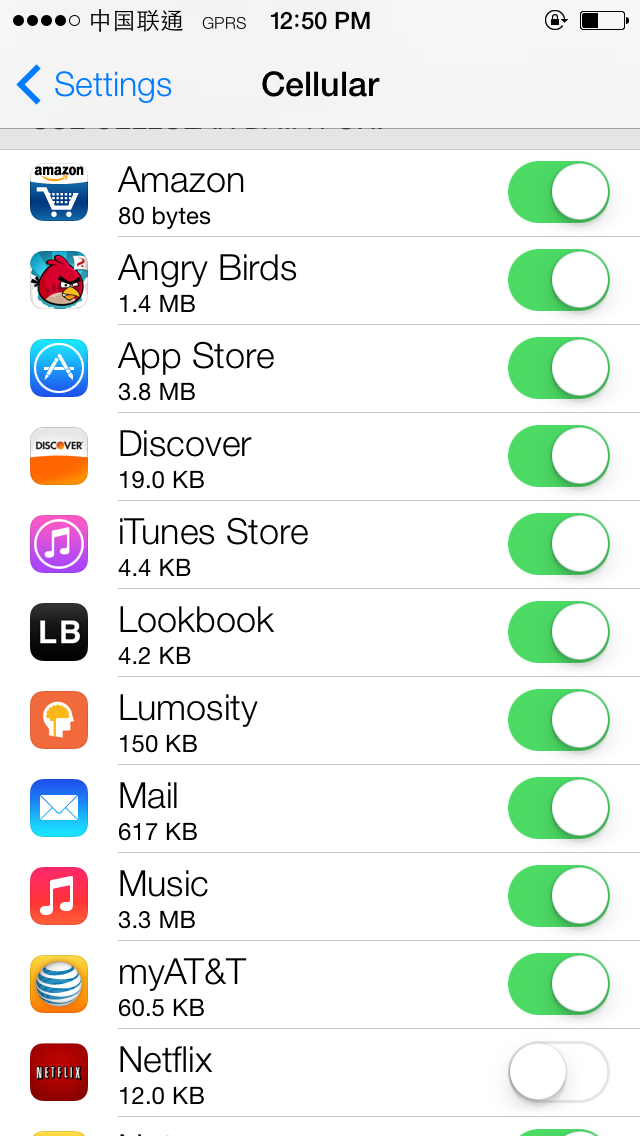This screenshot has width=640, height=1136.
Task: Disable cellular data for Mail
Action: click(x=558, y=808)
